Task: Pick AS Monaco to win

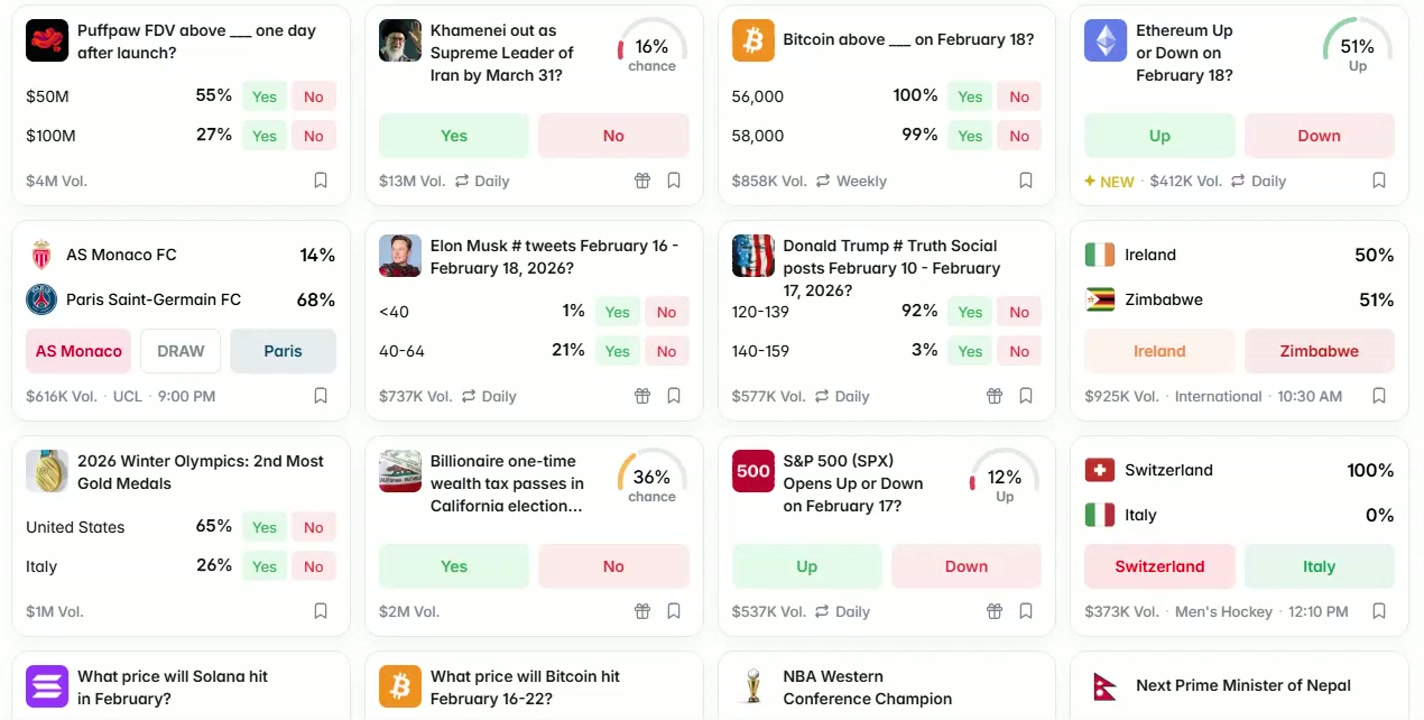Action: pos(78,351)
